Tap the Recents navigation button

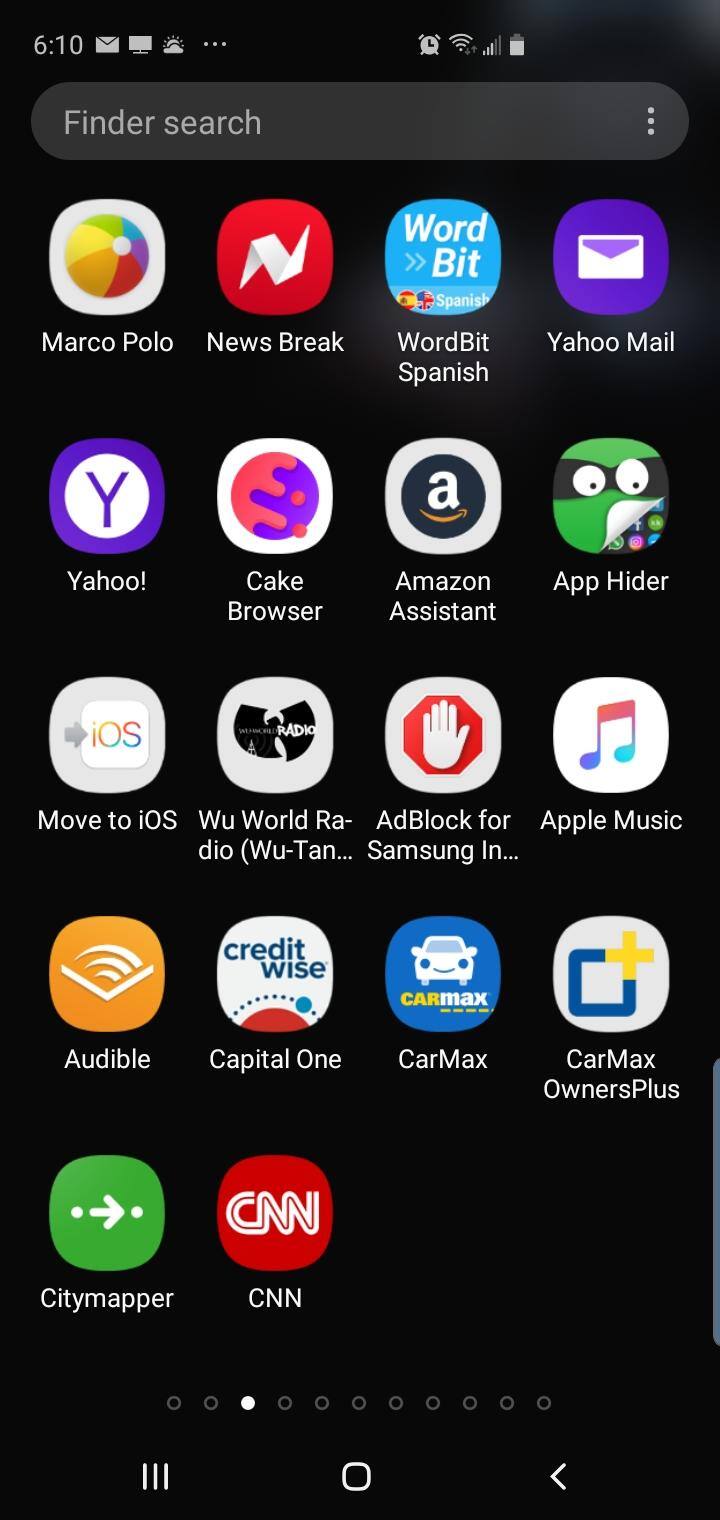[x=154, y=1475]
